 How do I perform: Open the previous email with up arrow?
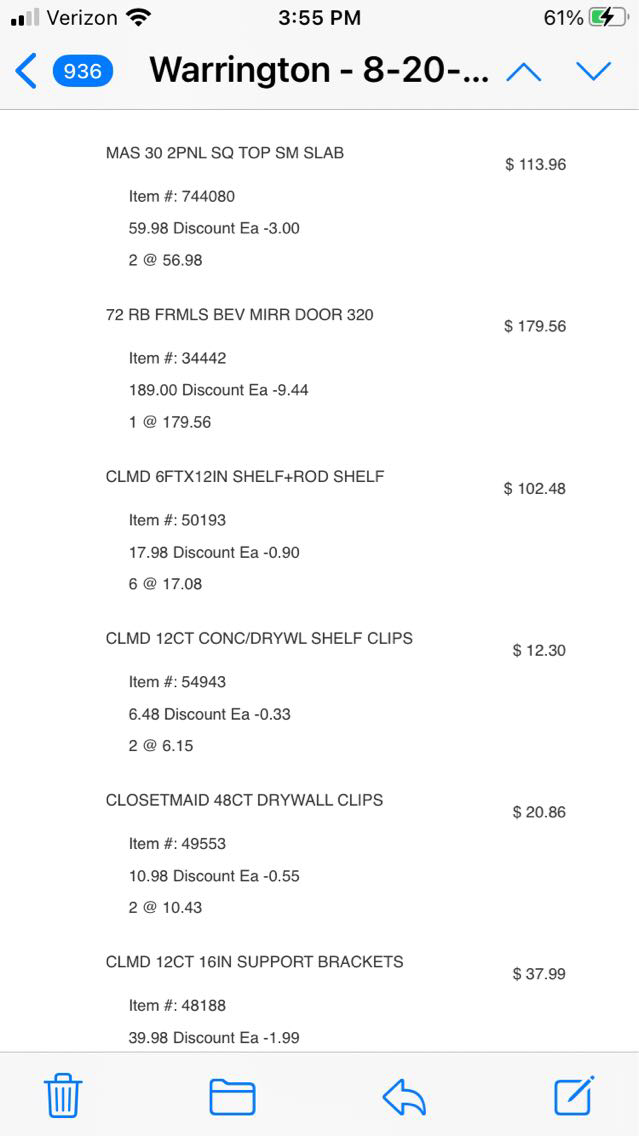[524, 71]
